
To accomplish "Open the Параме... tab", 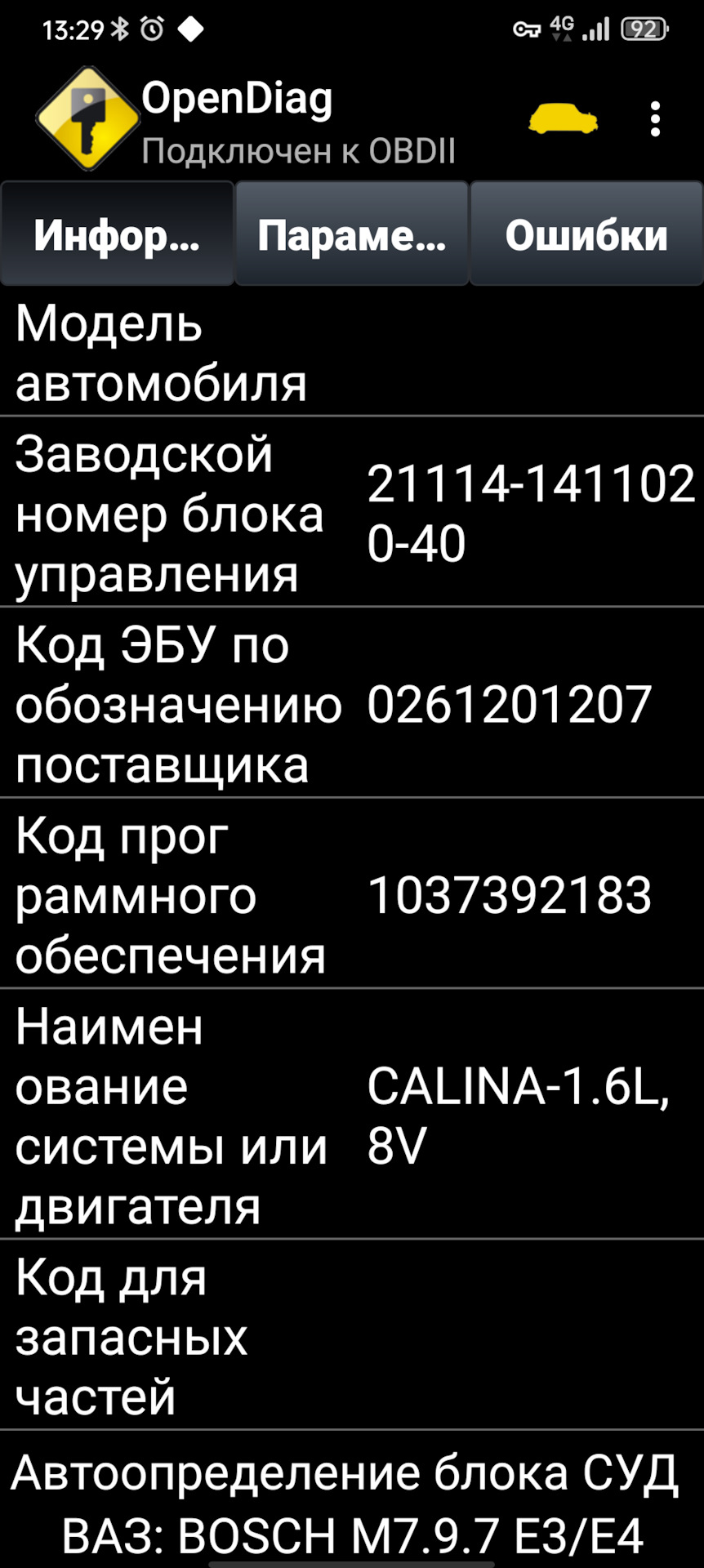I will pos(351,234).
